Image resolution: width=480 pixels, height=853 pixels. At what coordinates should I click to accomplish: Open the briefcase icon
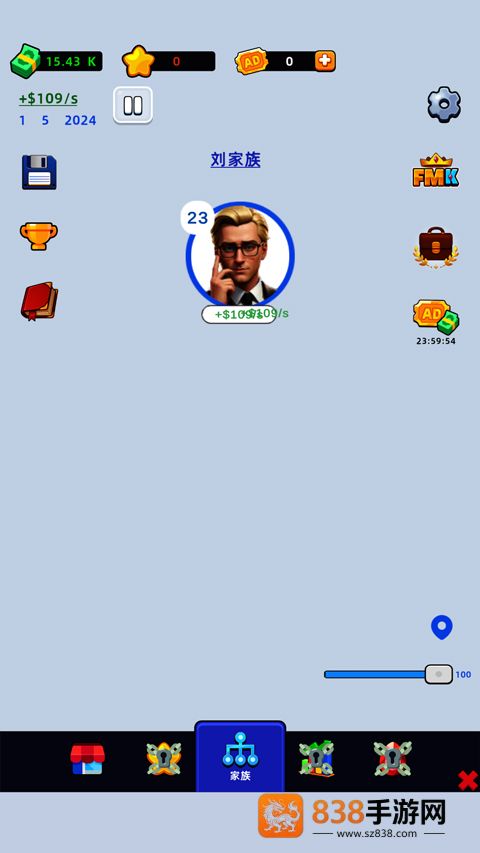tap(435, 248)
